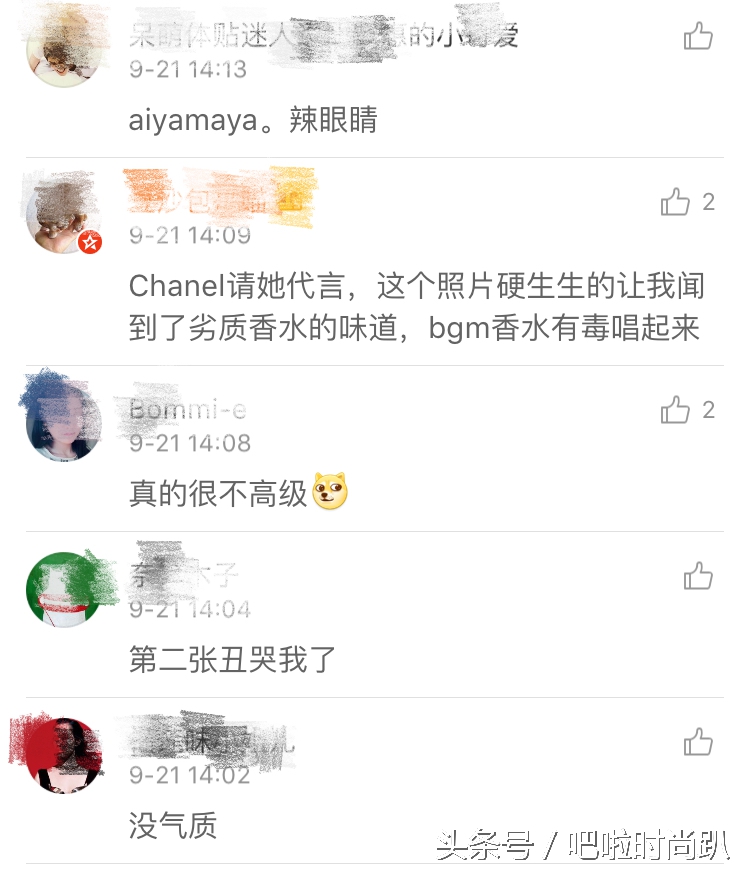Image resolution: width=750 pixels, height=873 pixels.
Task: Like the '没气质' comment
Action: point(697,741)
